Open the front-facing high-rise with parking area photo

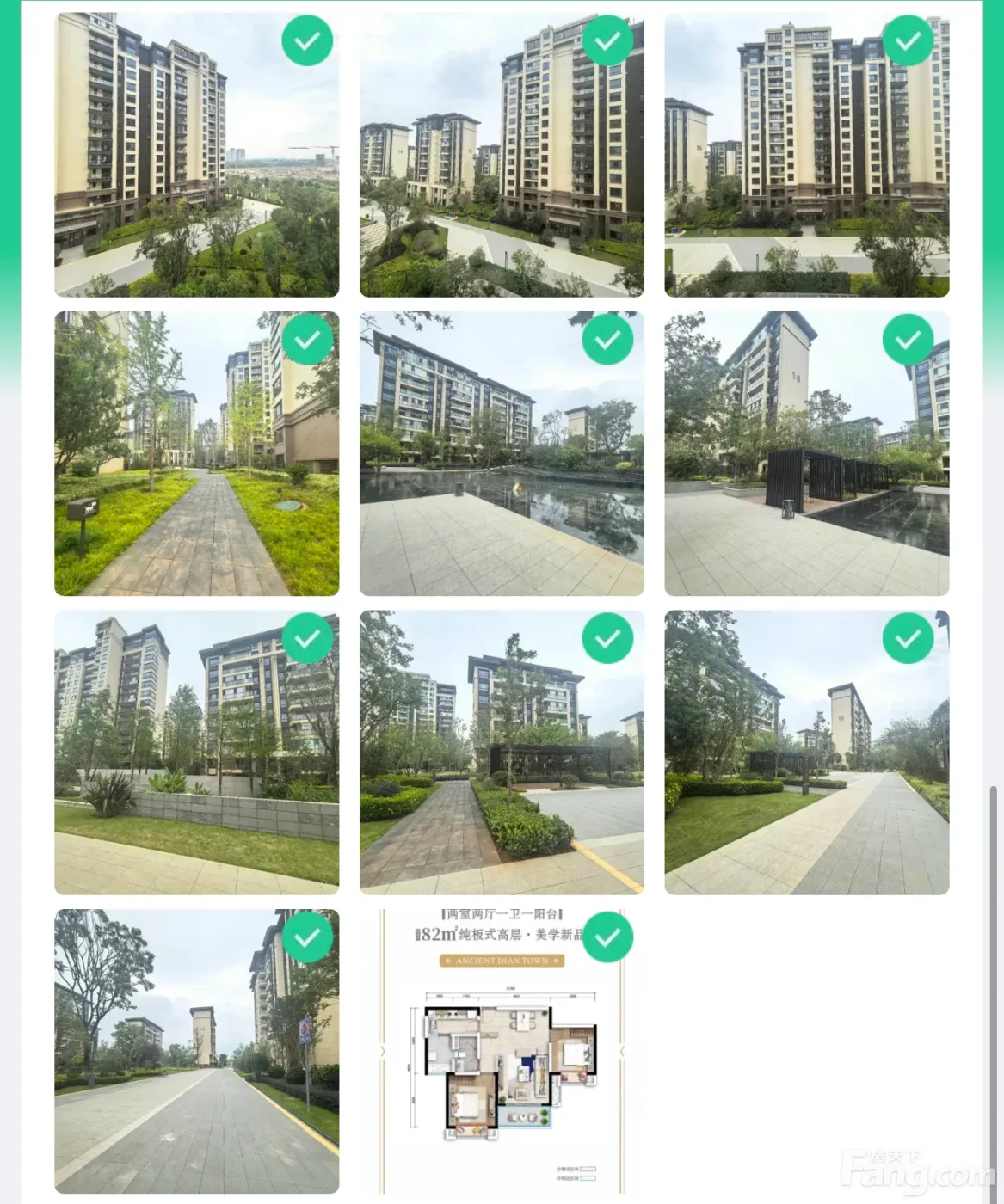(806, 172)
